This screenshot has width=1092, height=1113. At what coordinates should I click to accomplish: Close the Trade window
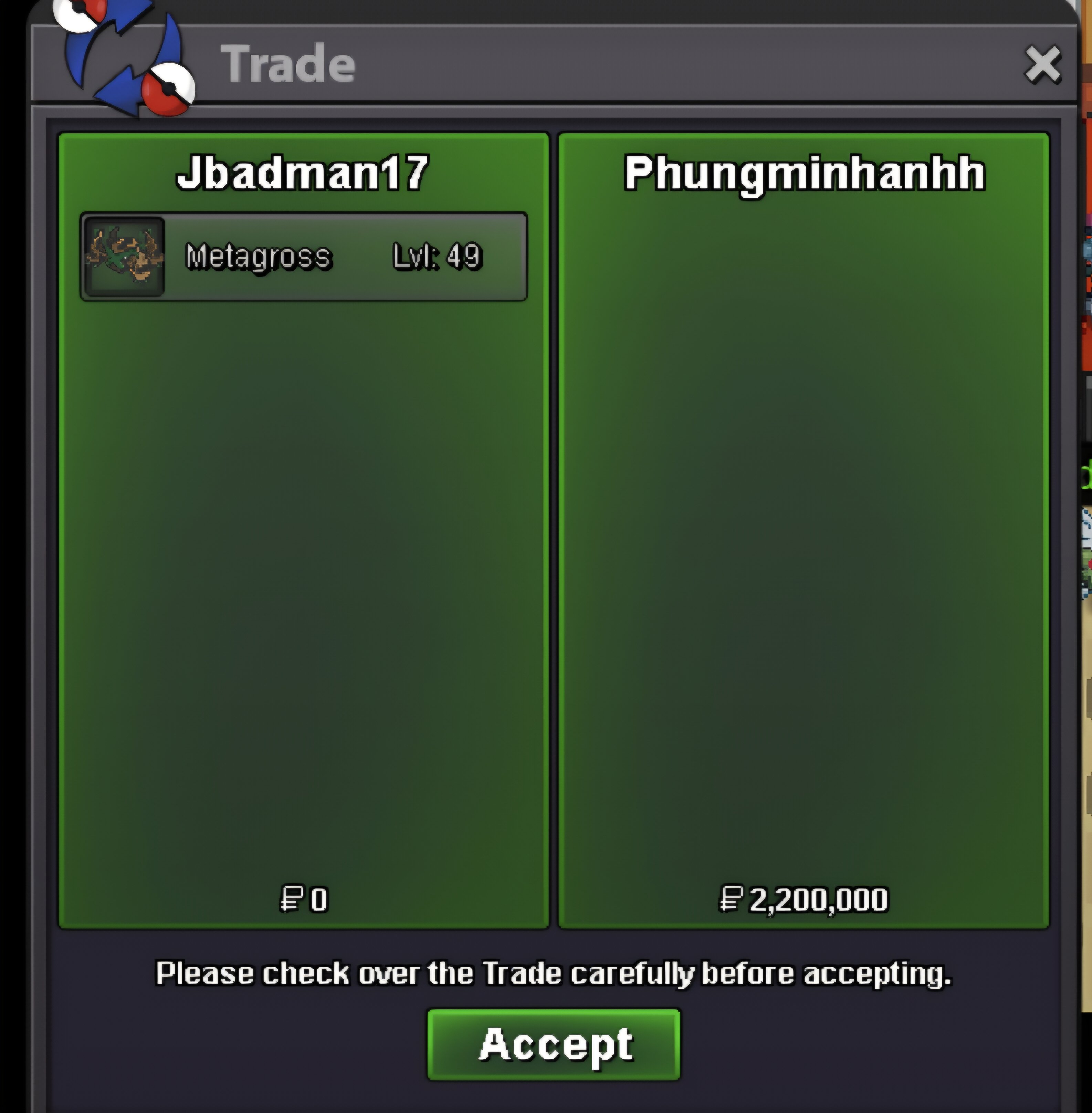click(x=1042, y=65)
